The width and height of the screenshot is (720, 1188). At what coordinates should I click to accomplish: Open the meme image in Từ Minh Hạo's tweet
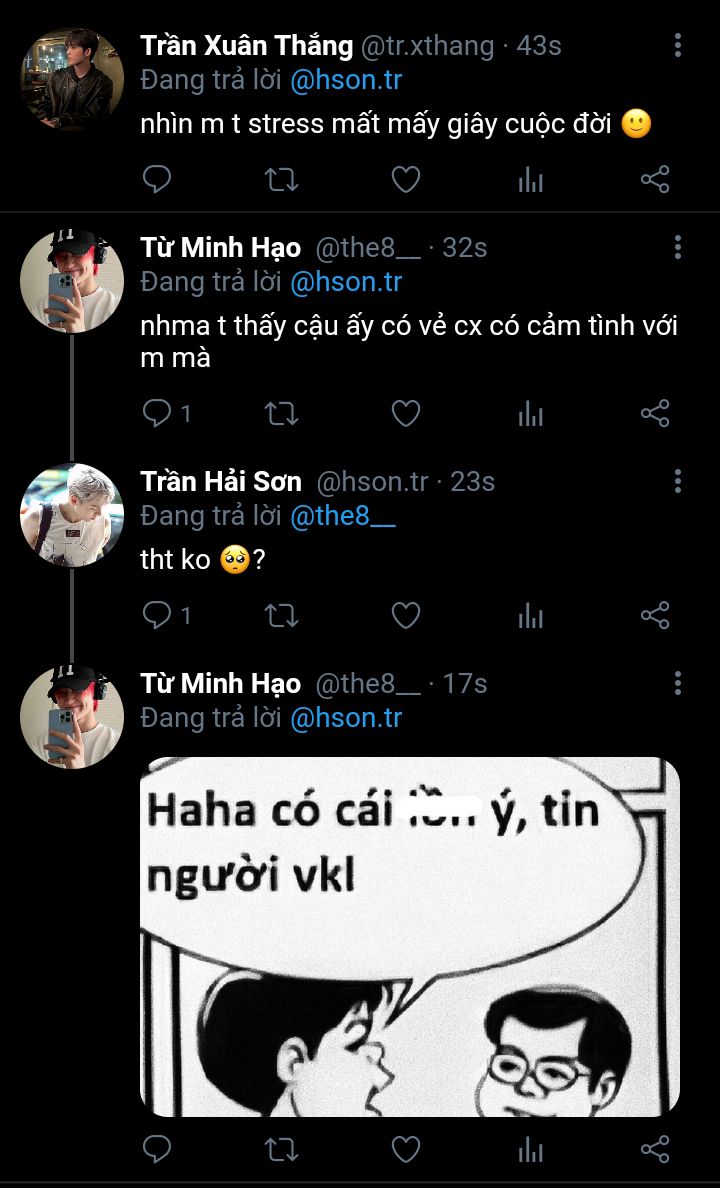click(410, 935)
